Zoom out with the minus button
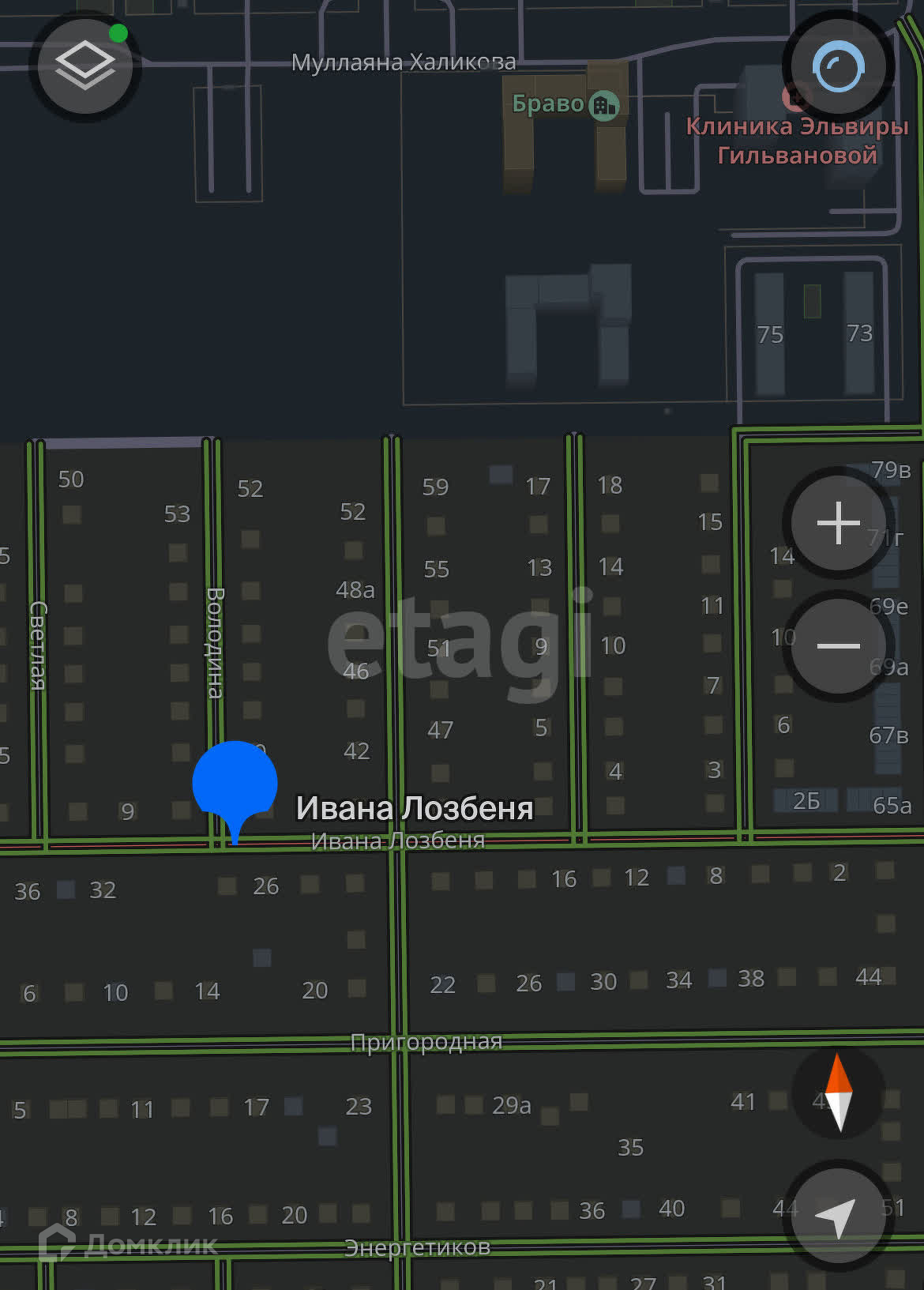The image size is (924, 1290). [x=838, y=645]
